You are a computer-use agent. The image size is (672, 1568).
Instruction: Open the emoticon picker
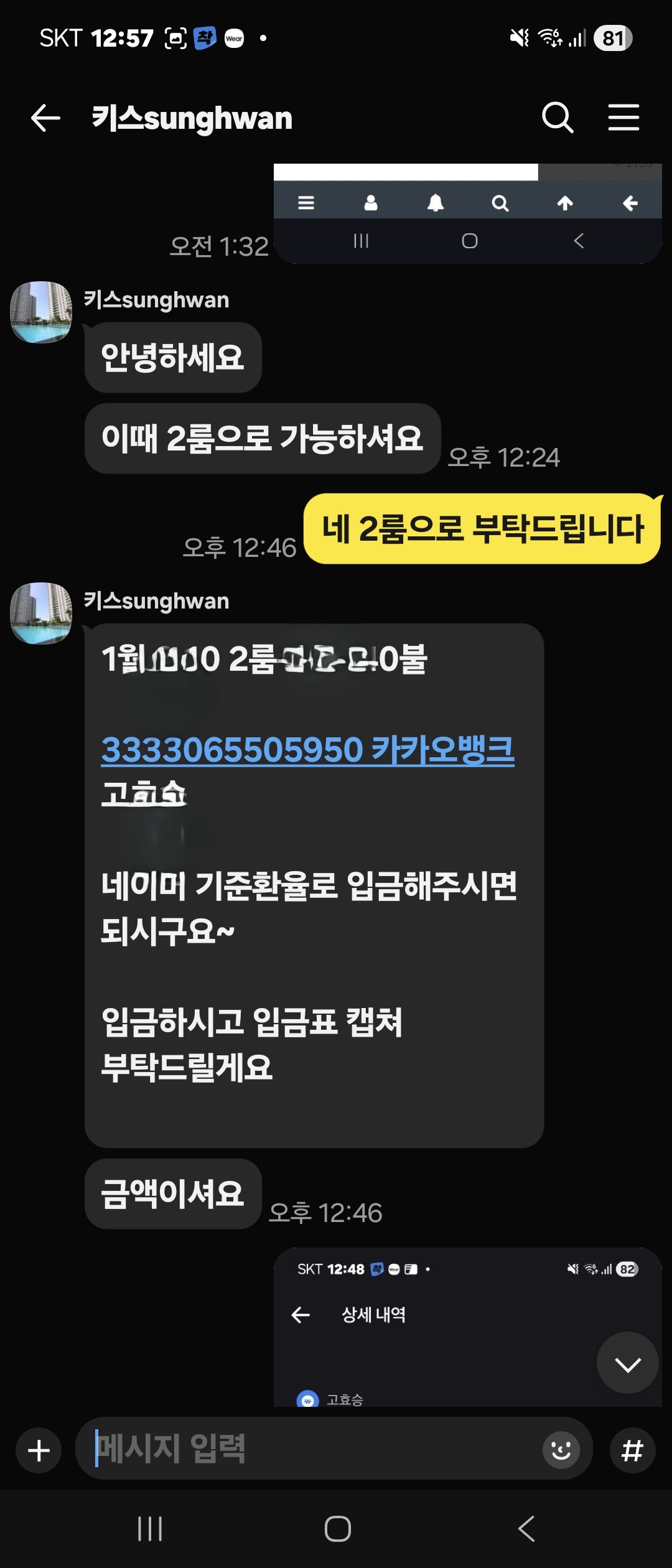point(561,1450)
